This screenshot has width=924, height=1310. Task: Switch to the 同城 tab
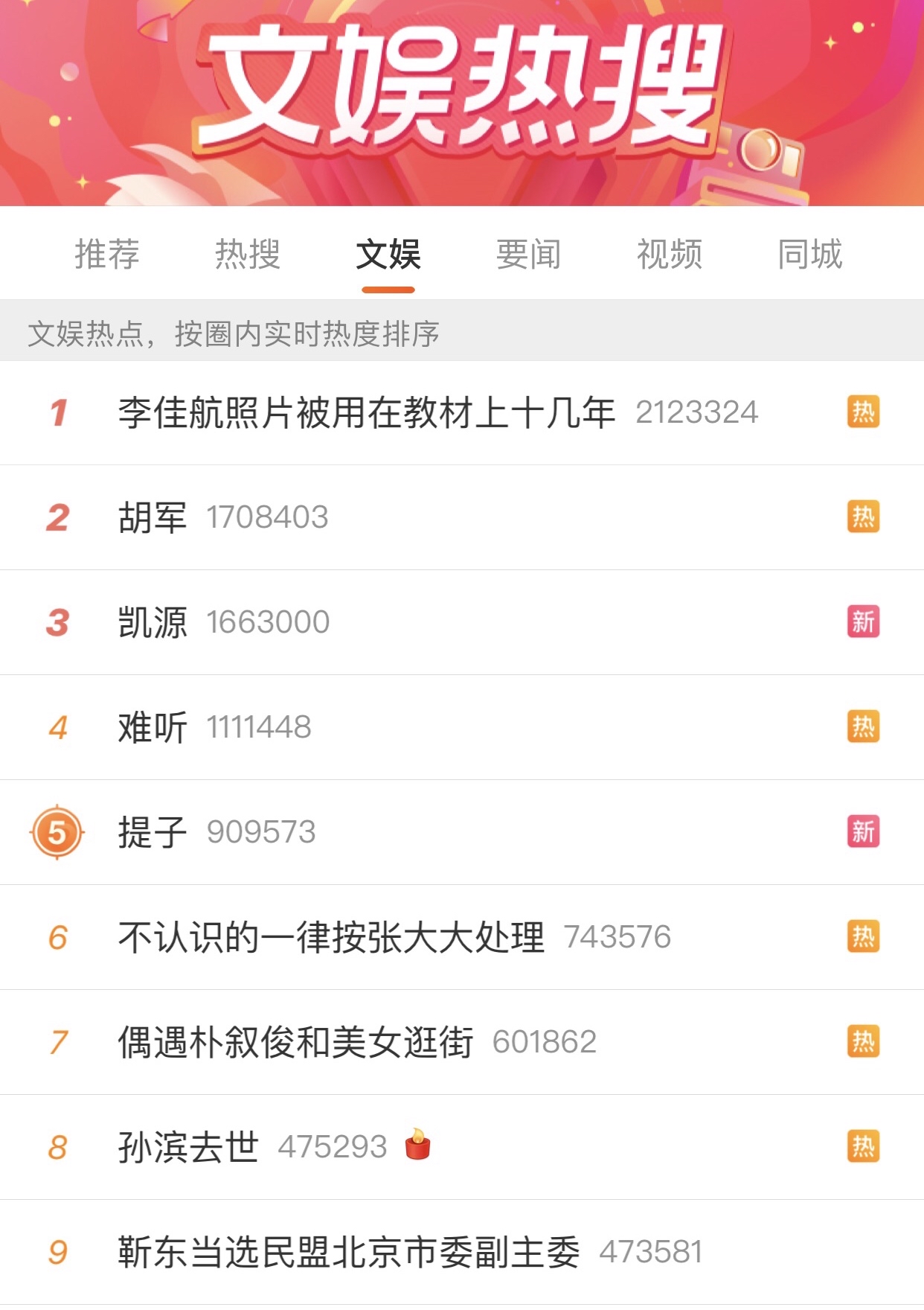point(810,255)
